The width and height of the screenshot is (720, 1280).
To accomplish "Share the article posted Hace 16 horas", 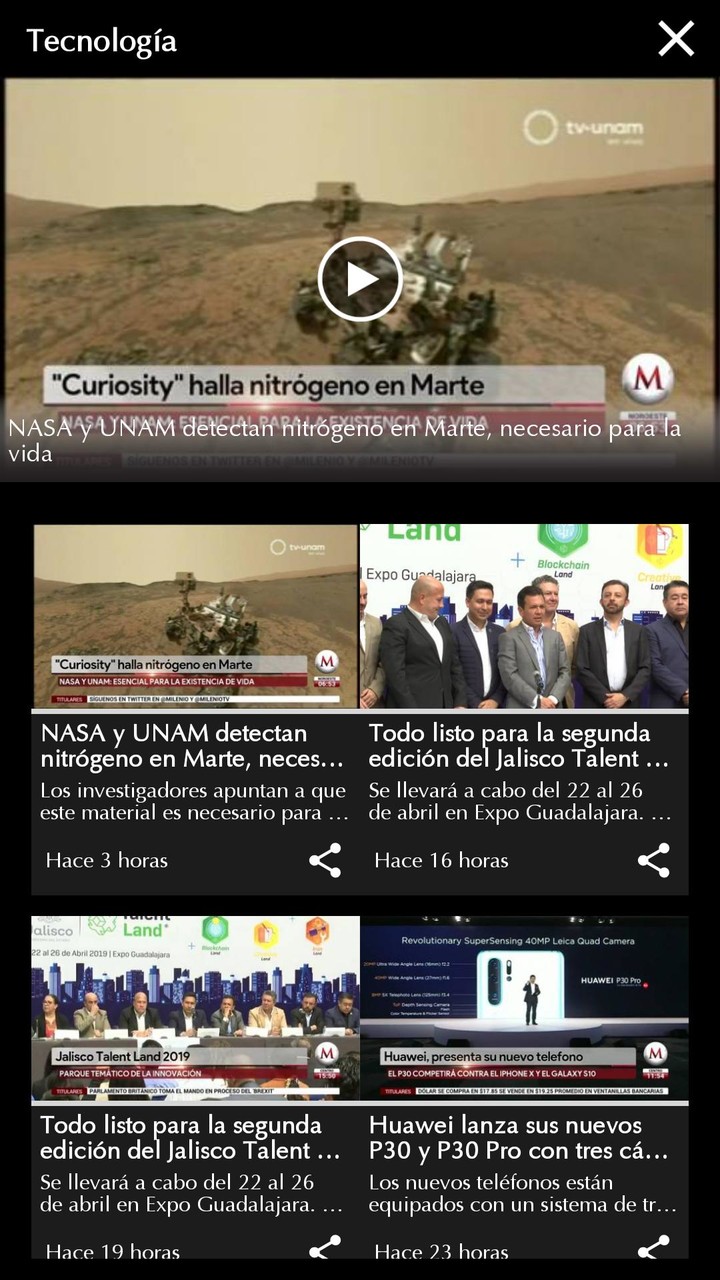I will 653,860.
